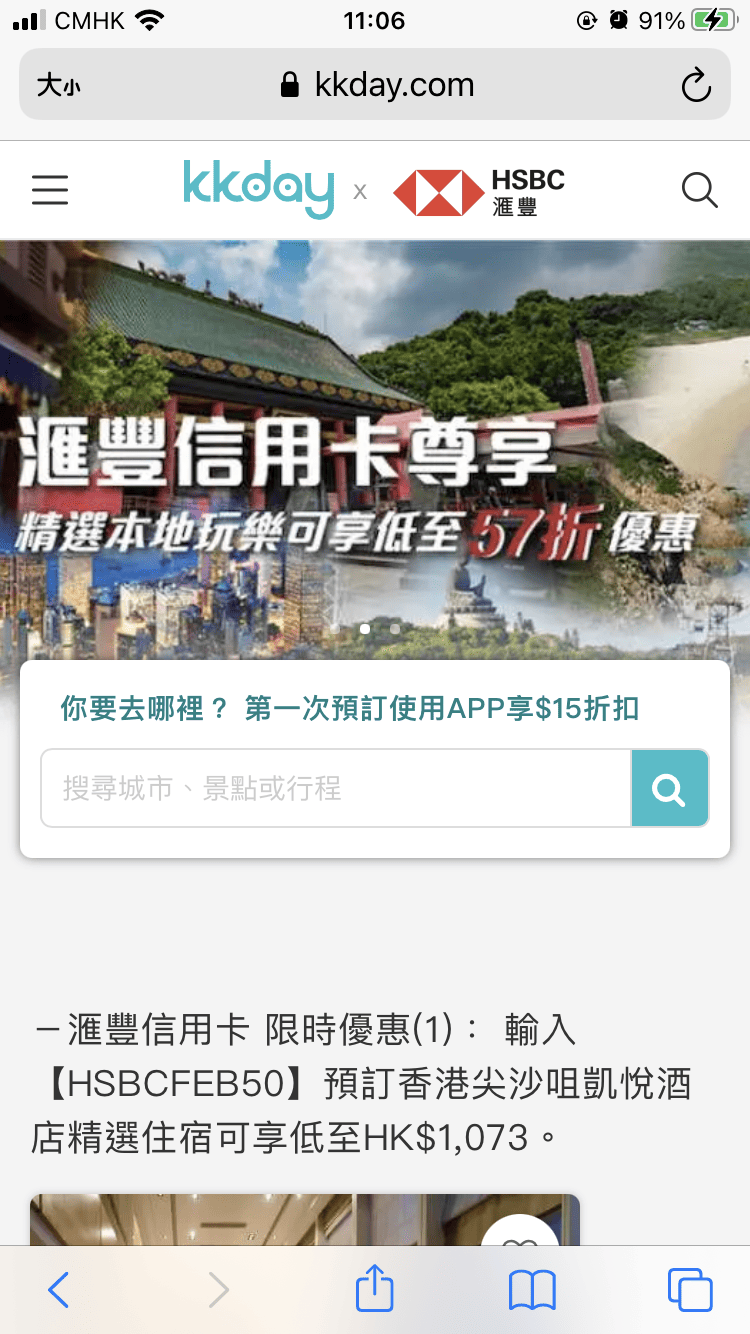This screenshot has height=1334, width=750.
Task: Open the first-time APP $15 discount link
Action: (x=441, y=710)
